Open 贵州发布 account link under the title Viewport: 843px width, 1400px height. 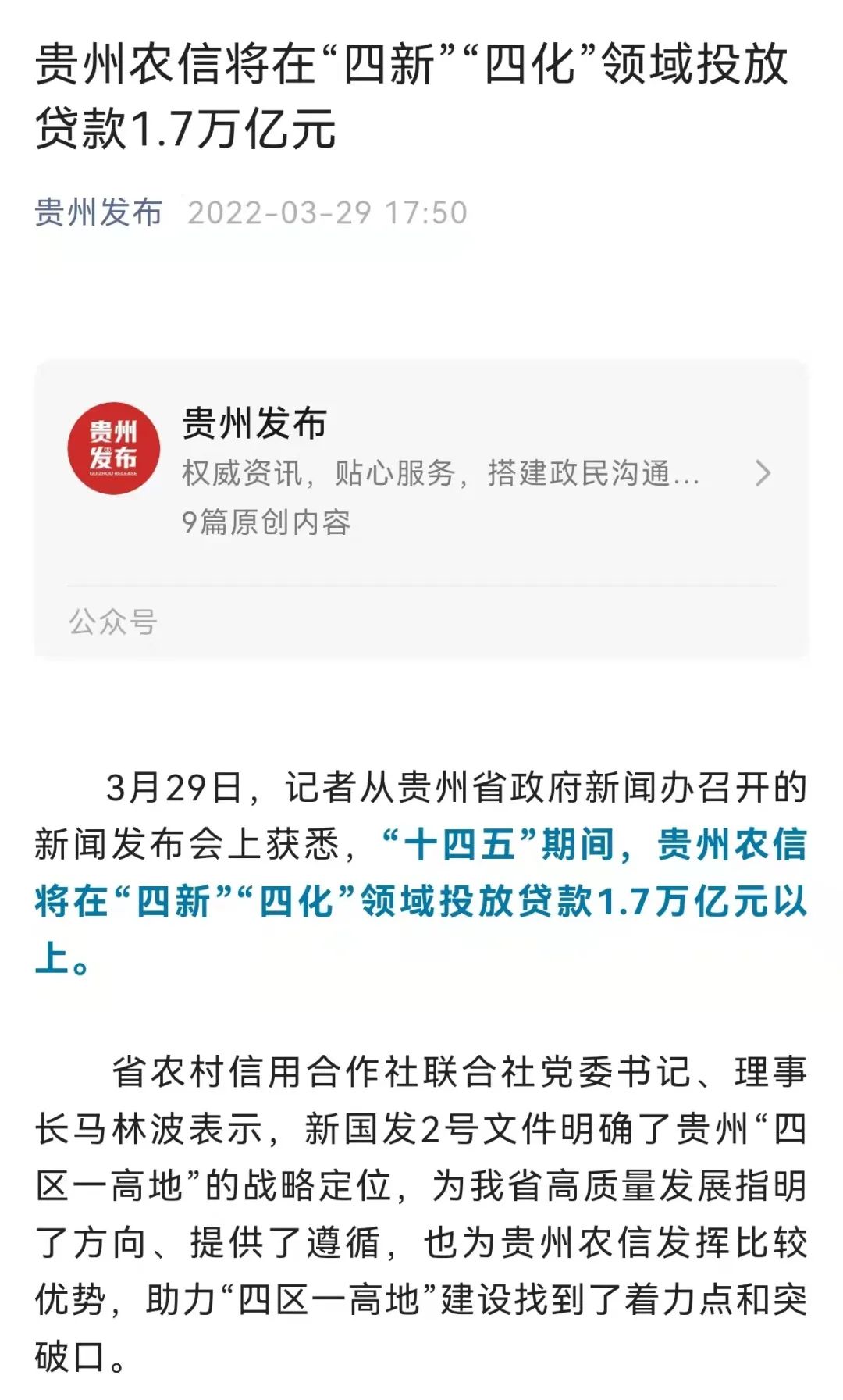(98, 212)
